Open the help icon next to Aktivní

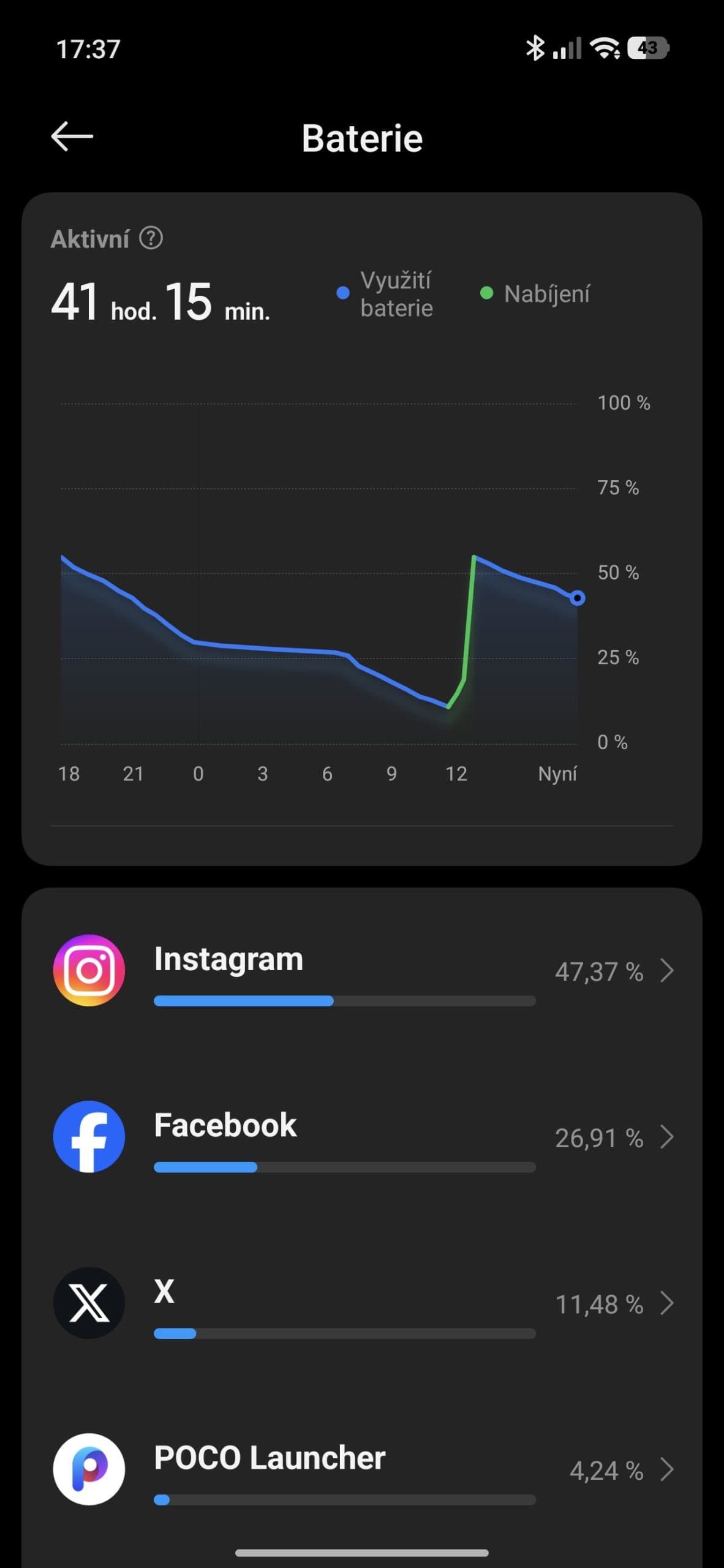coord(151,238)
